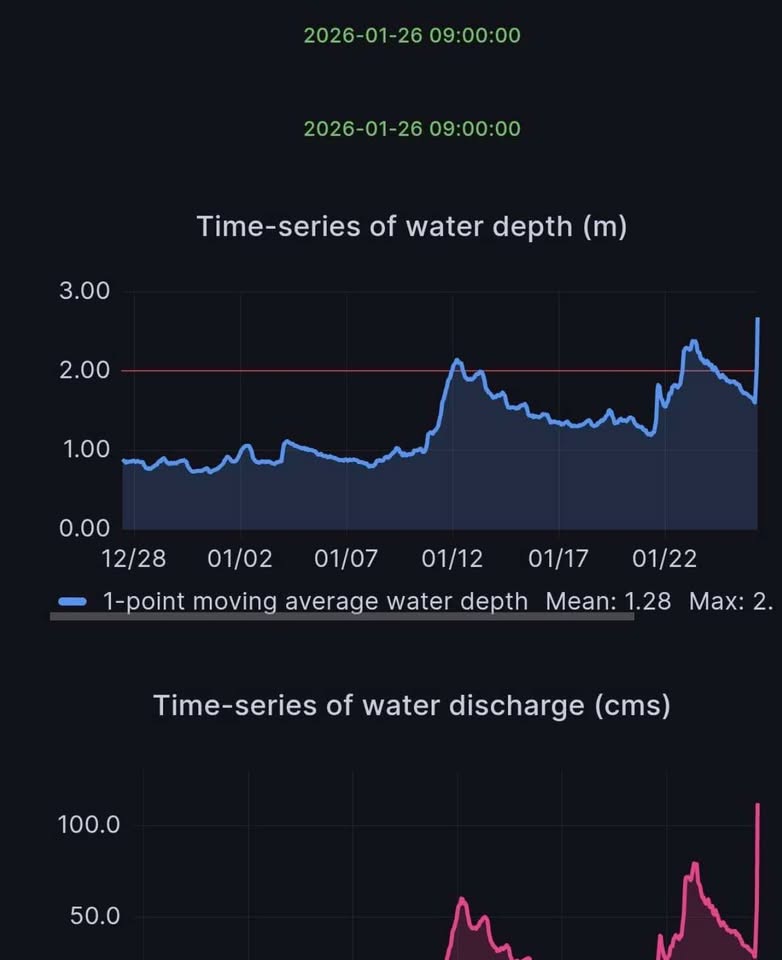Toggle the 1-point moving average water depth series

click(x=314, y=601)
